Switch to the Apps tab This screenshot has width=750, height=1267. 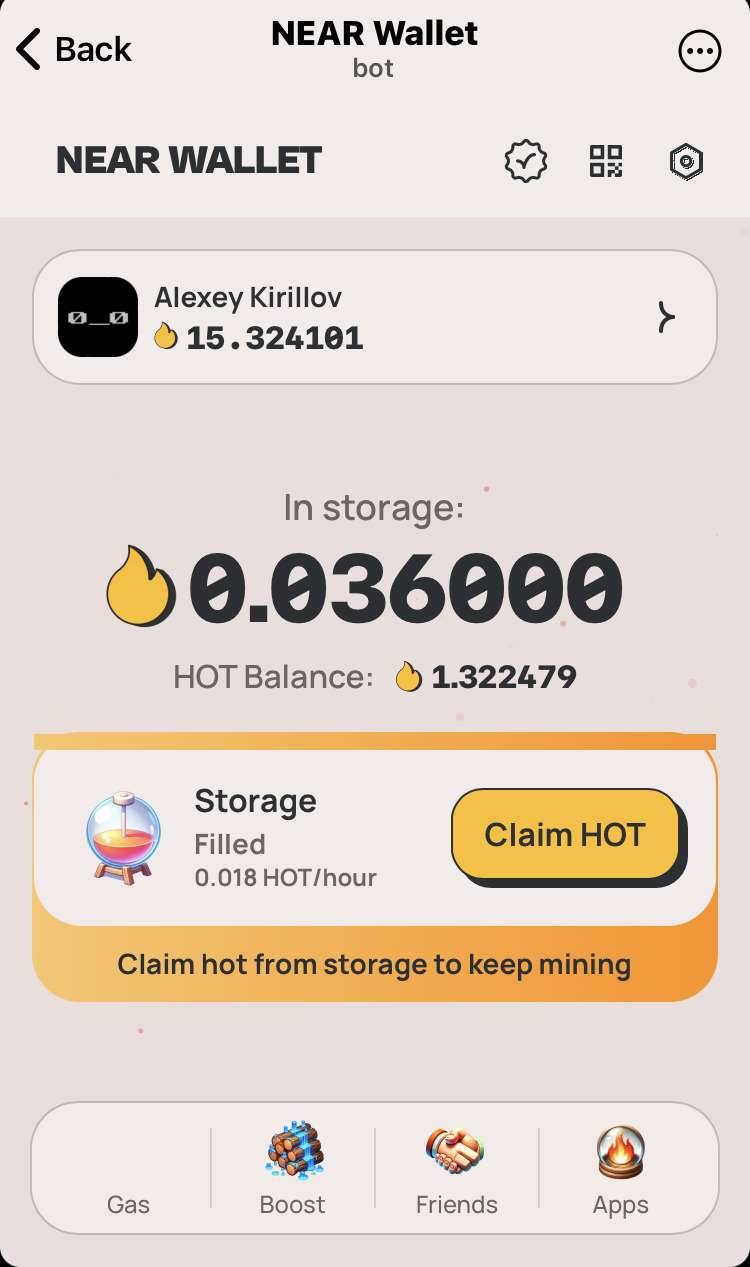click(x=620, y=1169)
